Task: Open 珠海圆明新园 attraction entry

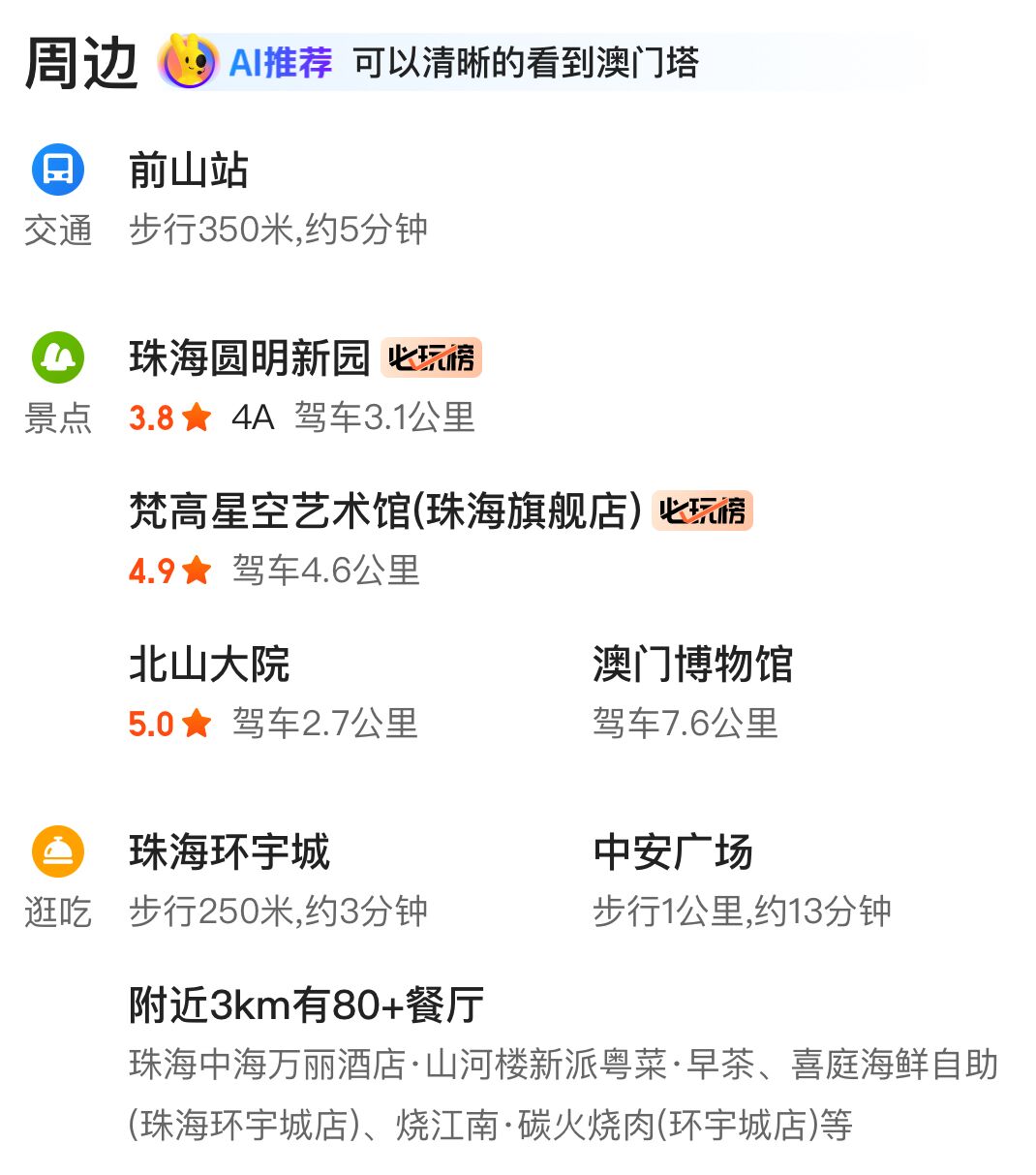Action: 250,358
